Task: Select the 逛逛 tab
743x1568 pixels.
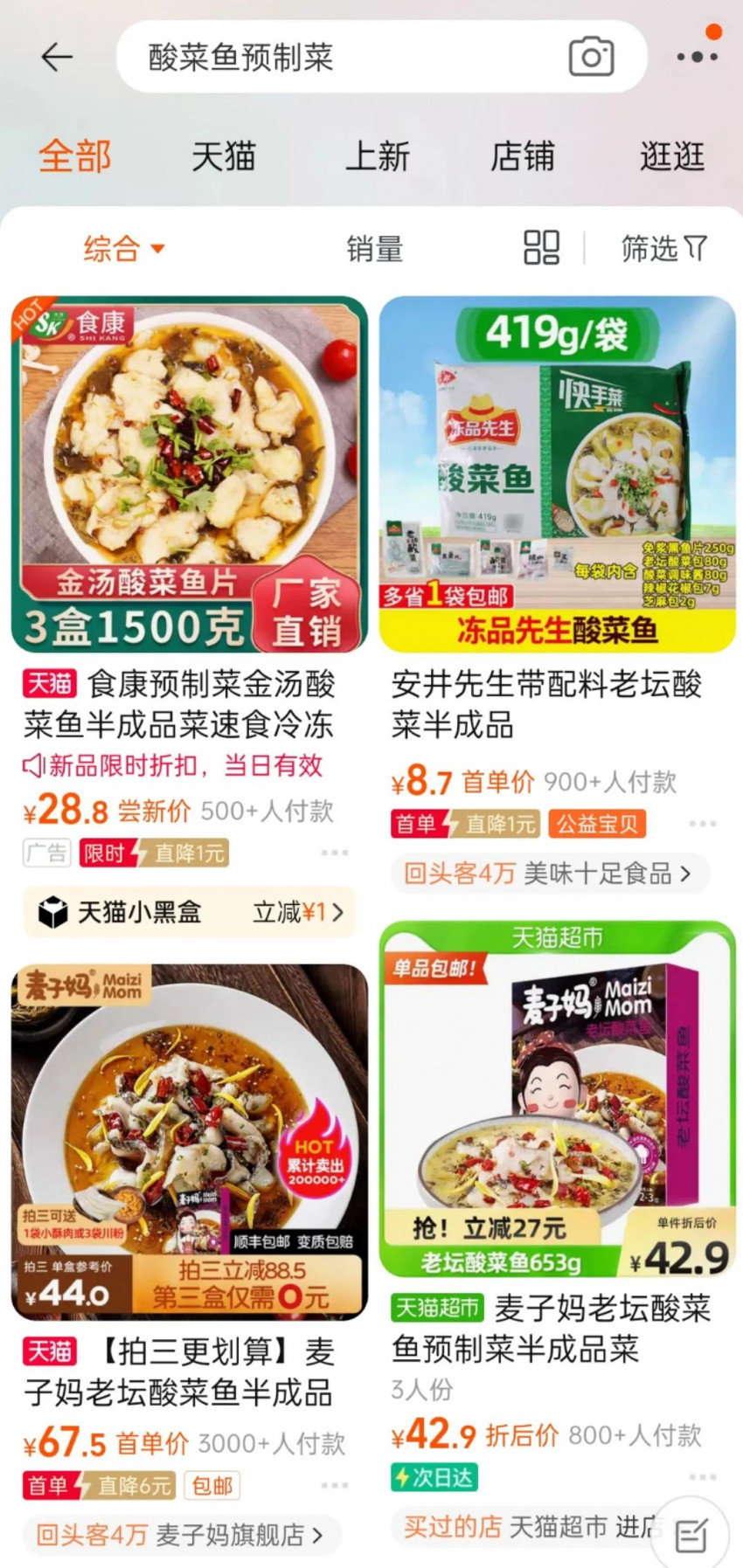Action: pyautogui.click(x=671, y=157)
